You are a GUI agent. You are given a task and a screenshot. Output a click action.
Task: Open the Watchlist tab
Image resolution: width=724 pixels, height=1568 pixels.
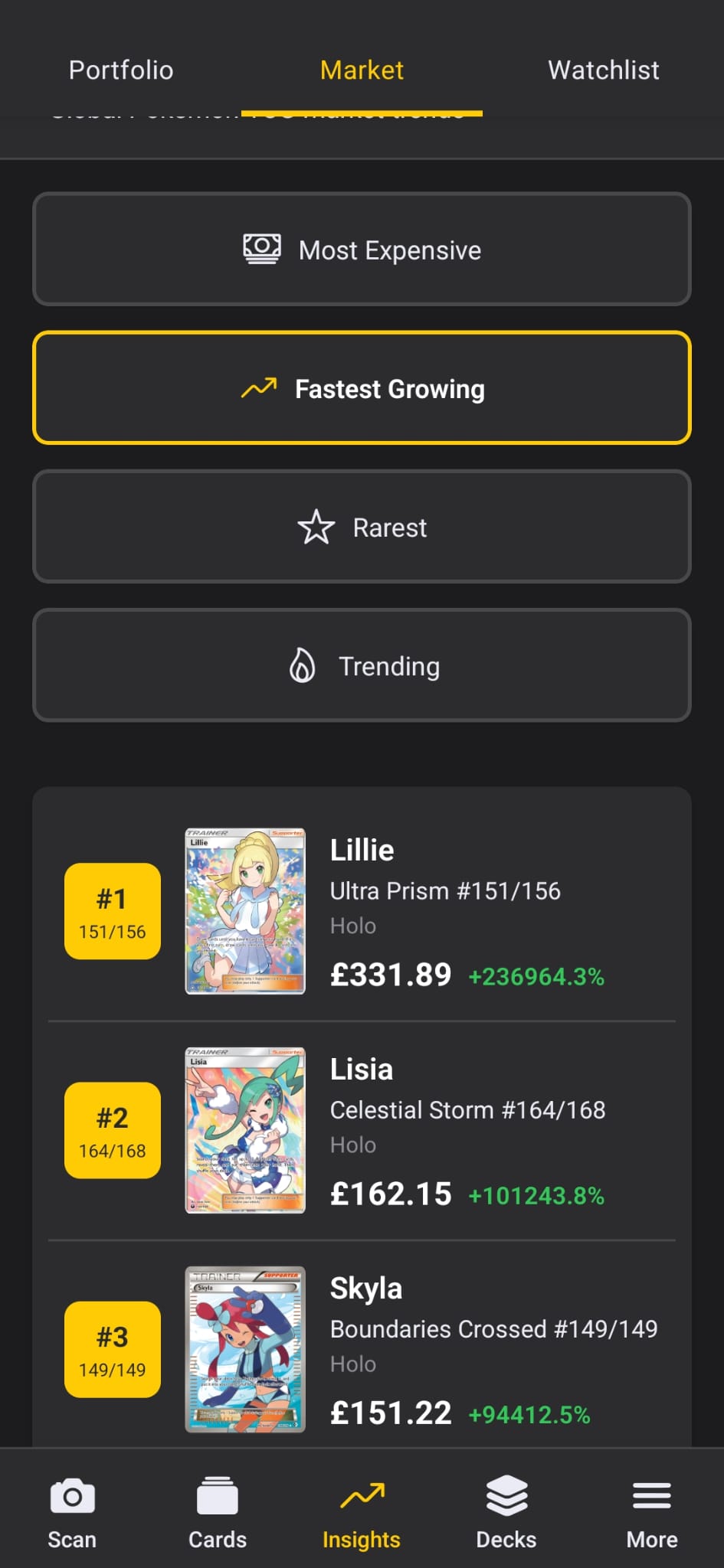coord(604,70)
